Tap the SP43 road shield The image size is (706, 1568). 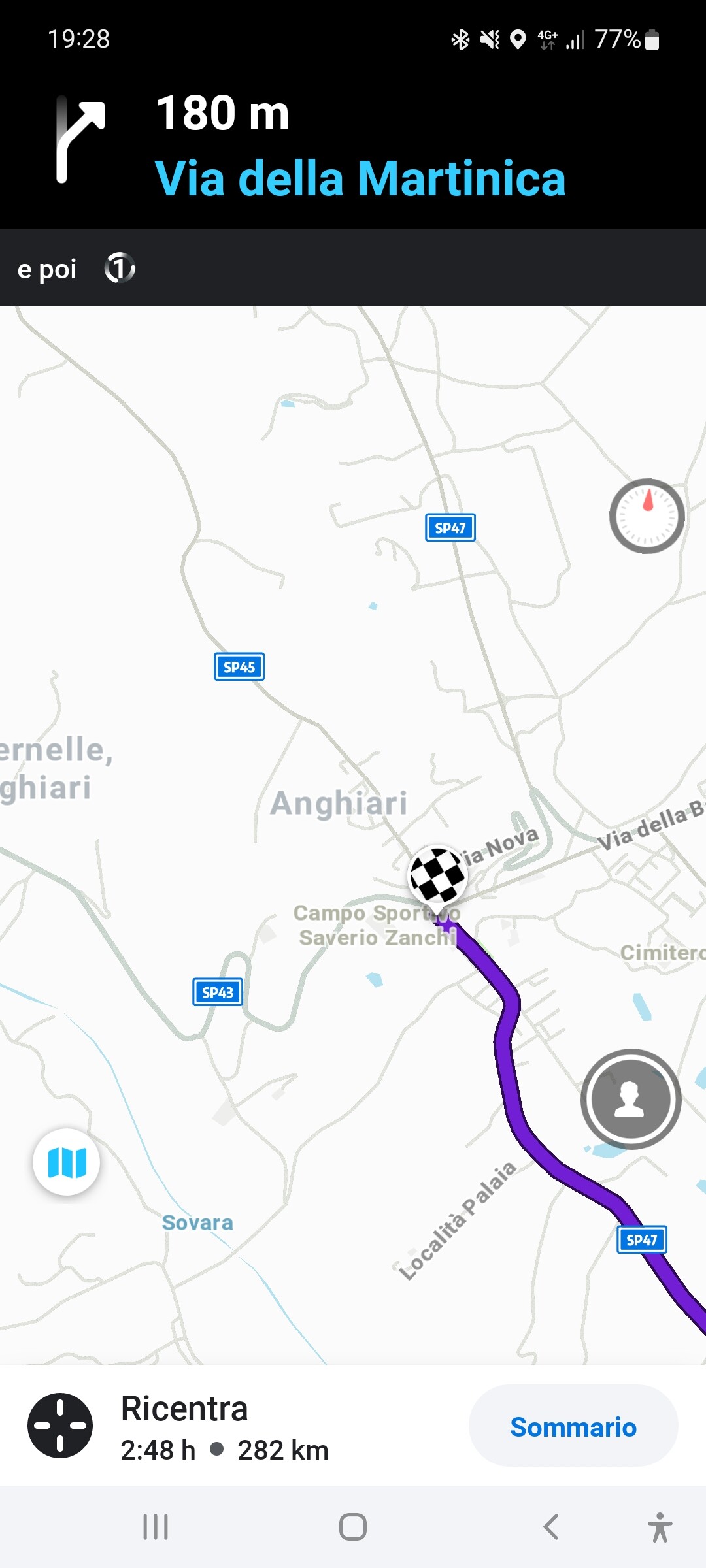(x=218, y=992)
